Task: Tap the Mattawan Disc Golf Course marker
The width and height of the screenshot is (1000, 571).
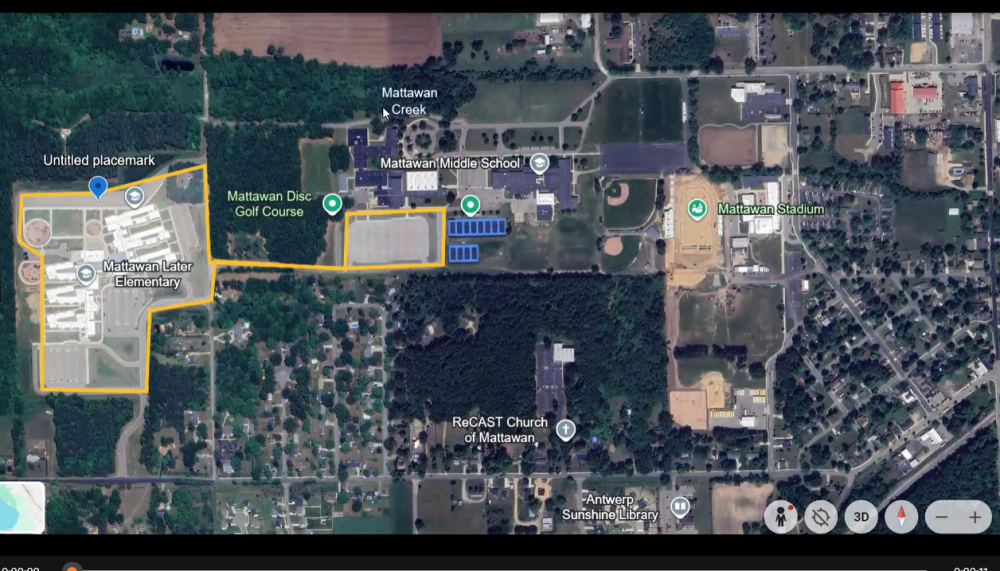Action: (x=332, y=204)
